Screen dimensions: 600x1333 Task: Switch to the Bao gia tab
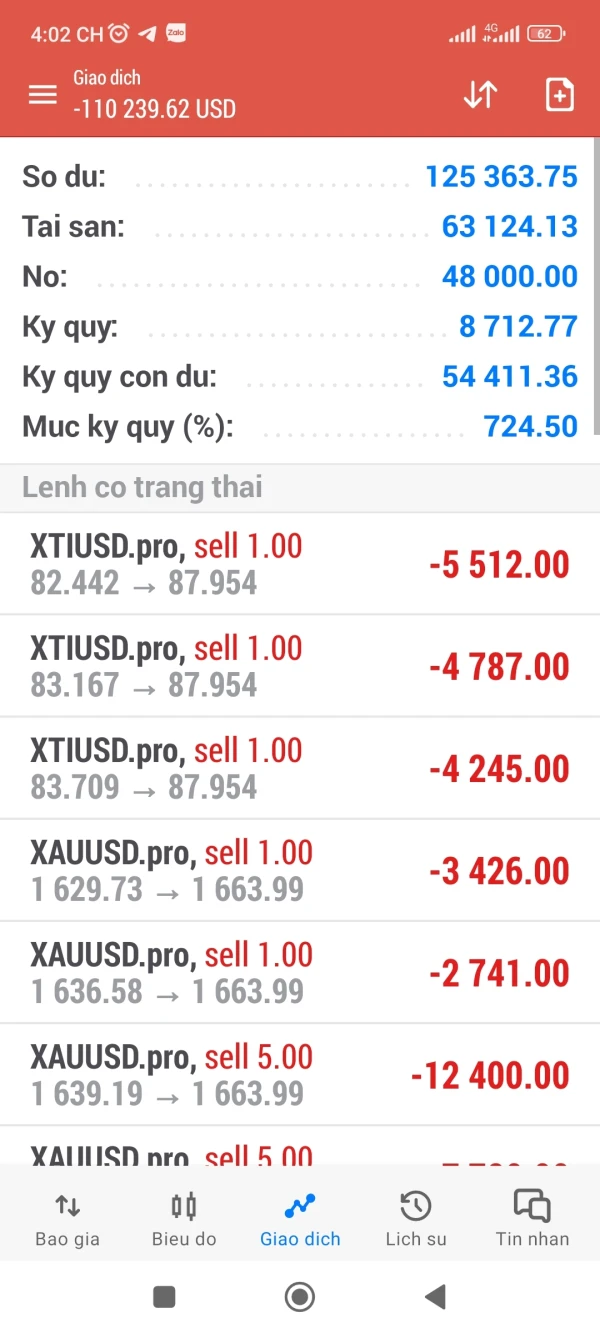tap(67, 1219)
